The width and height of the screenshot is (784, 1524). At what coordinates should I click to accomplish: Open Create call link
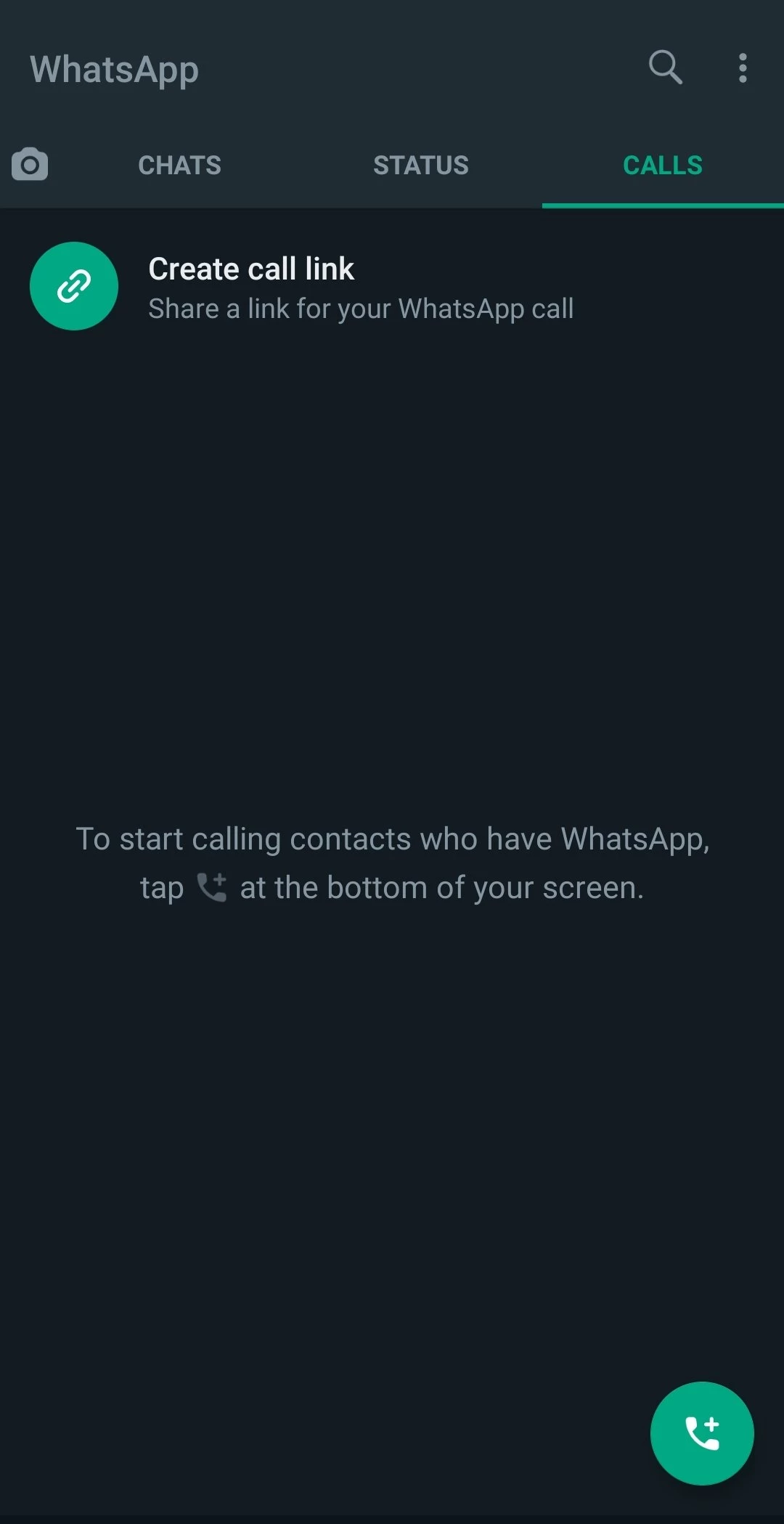[250, 287]
